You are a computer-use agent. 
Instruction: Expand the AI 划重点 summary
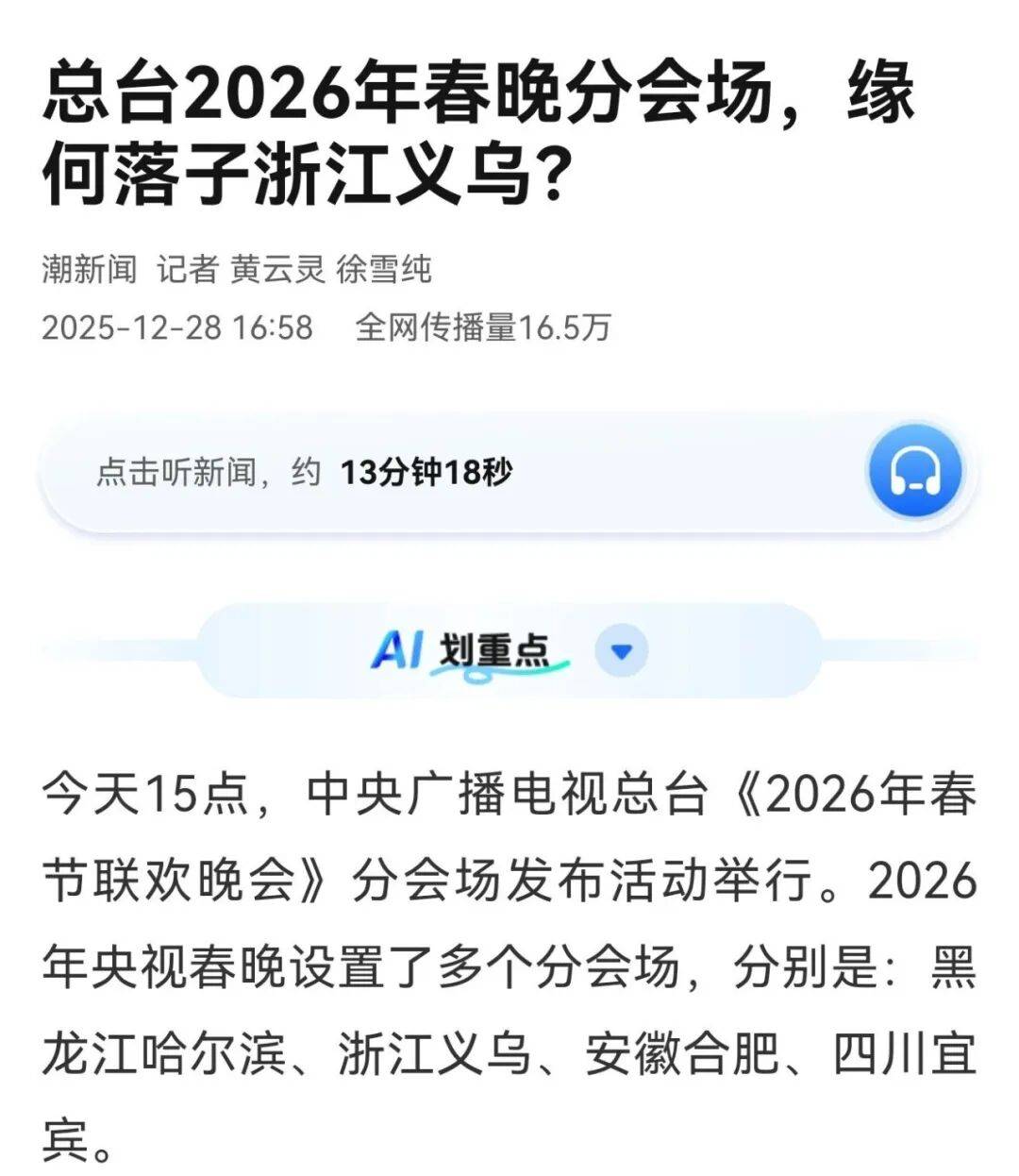point(621,650)
